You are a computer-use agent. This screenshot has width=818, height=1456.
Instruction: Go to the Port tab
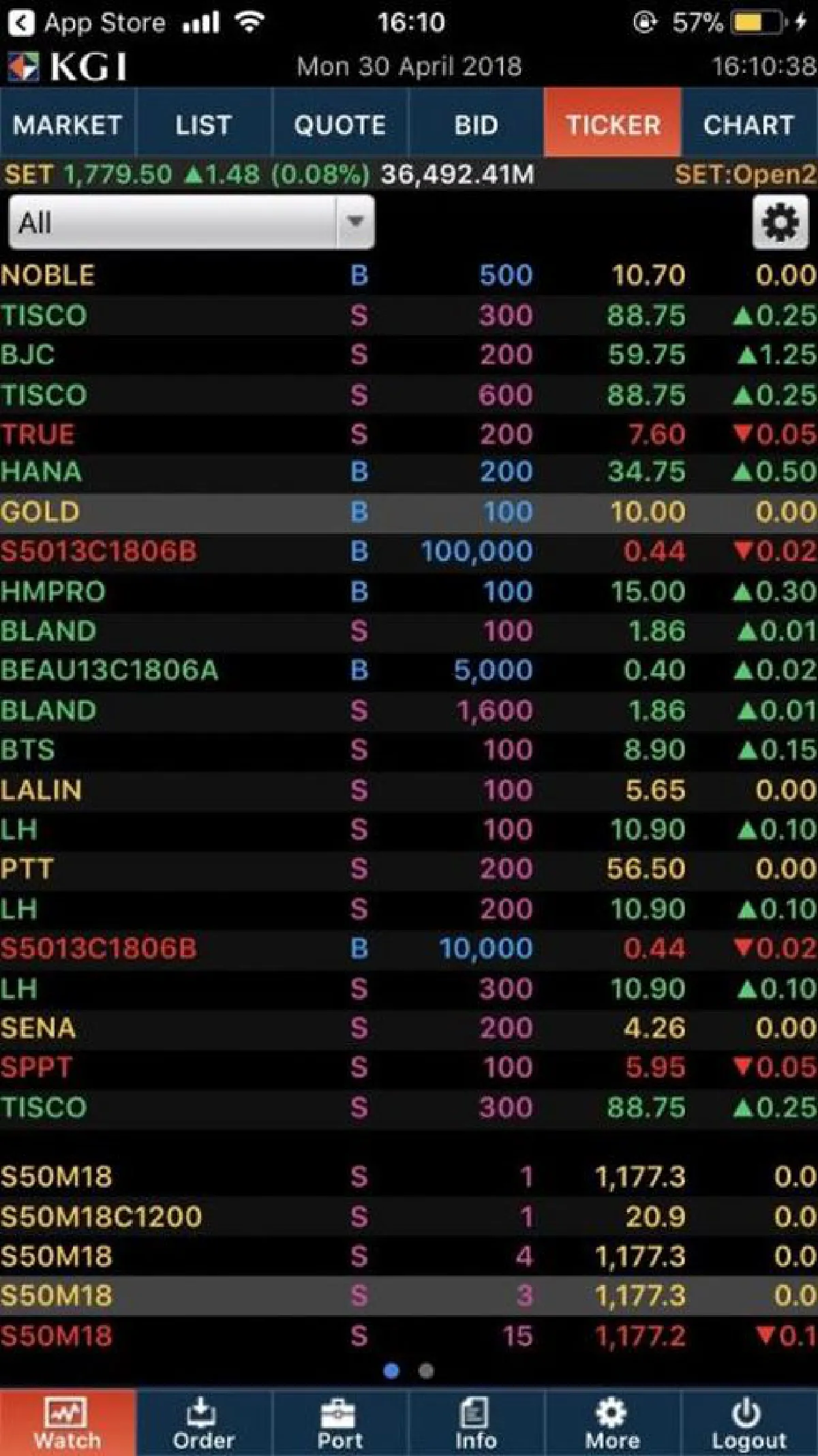tap(339, 1423)
